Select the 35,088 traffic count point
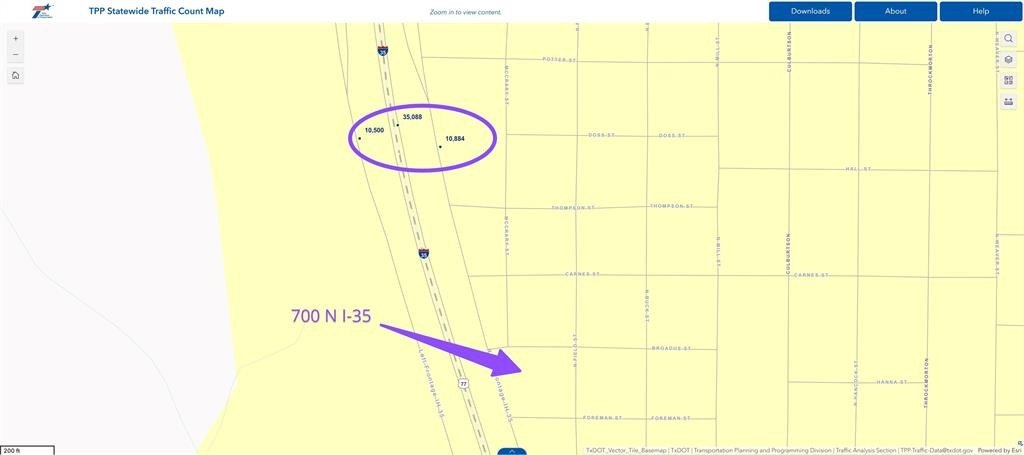The height and width of the screenshot is (455, 1024). coord(398,125)
